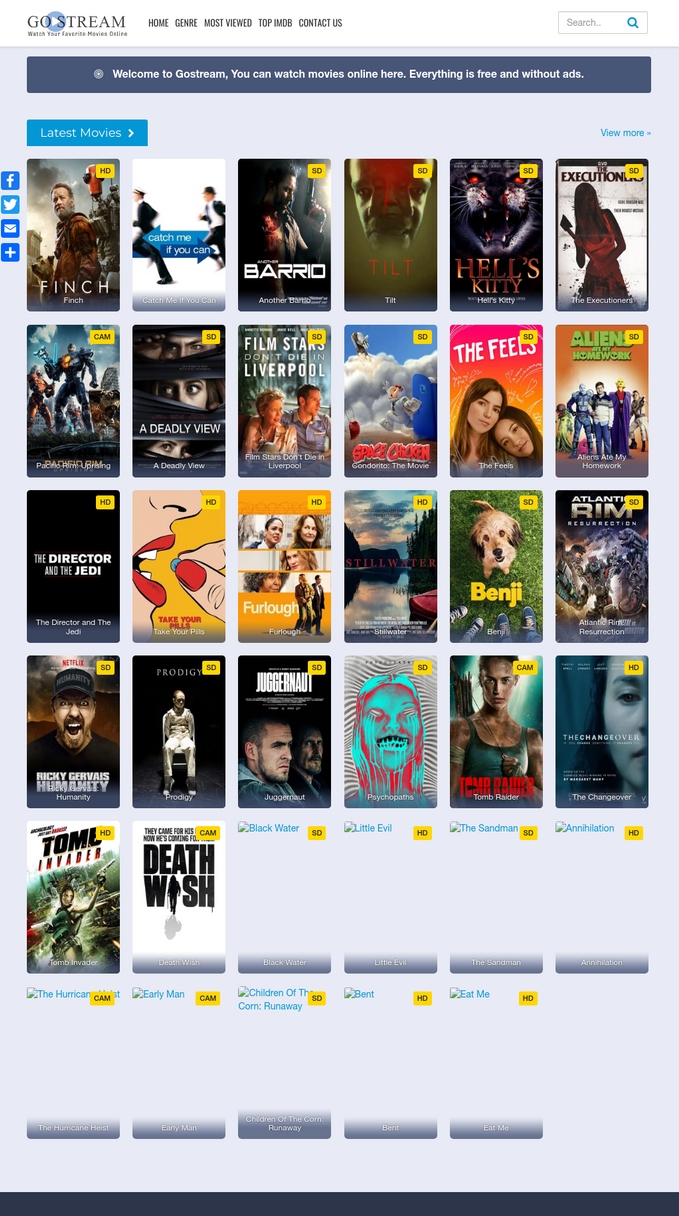
Task: Open the Benji movie card
Action: coord(496,566)
